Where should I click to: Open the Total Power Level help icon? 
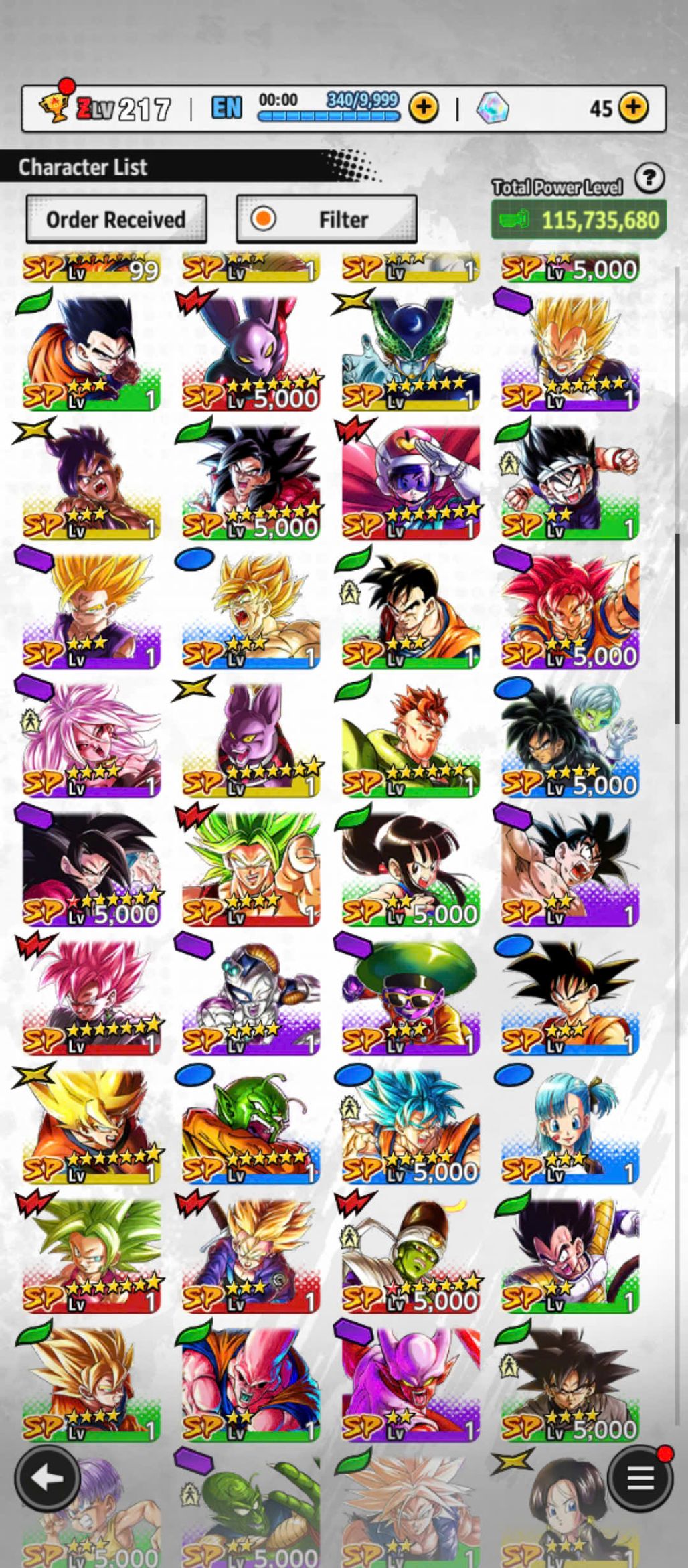pyautogui.click(x=649, y=179)
